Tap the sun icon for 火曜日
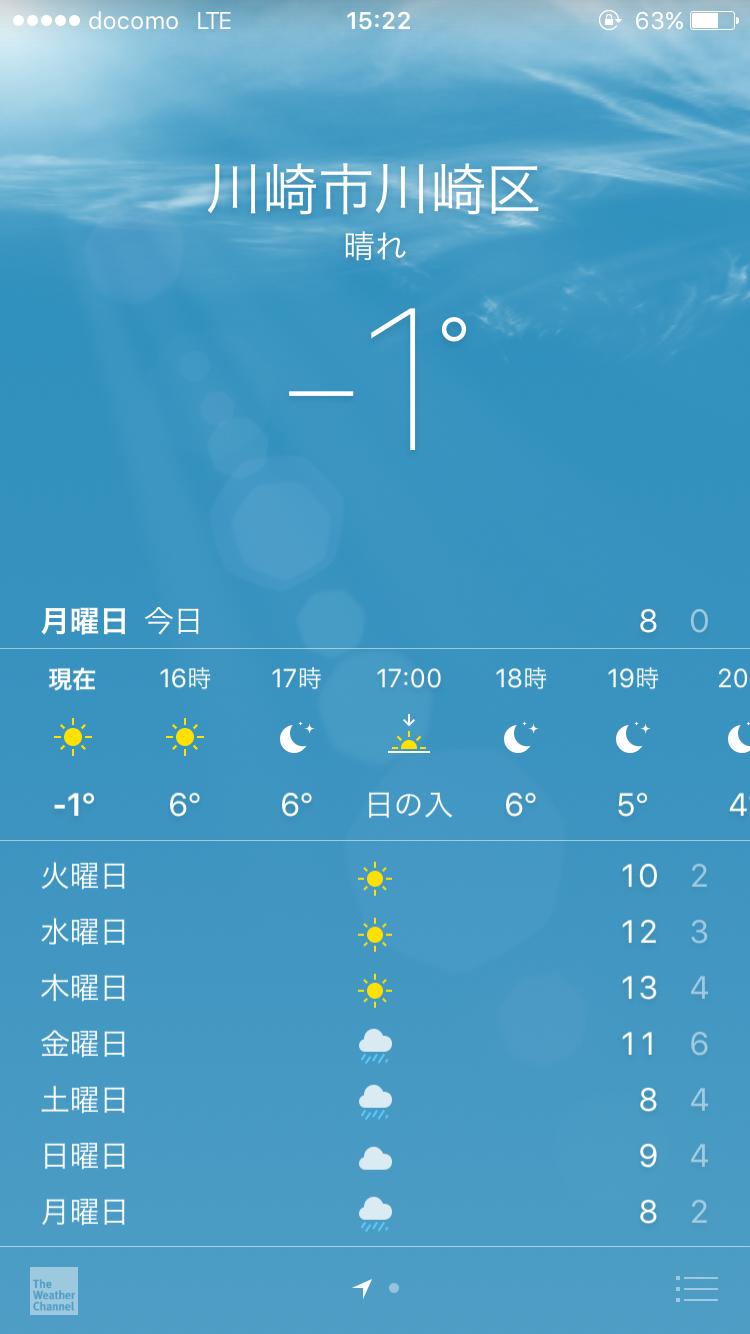 click(x=374, y=876)
